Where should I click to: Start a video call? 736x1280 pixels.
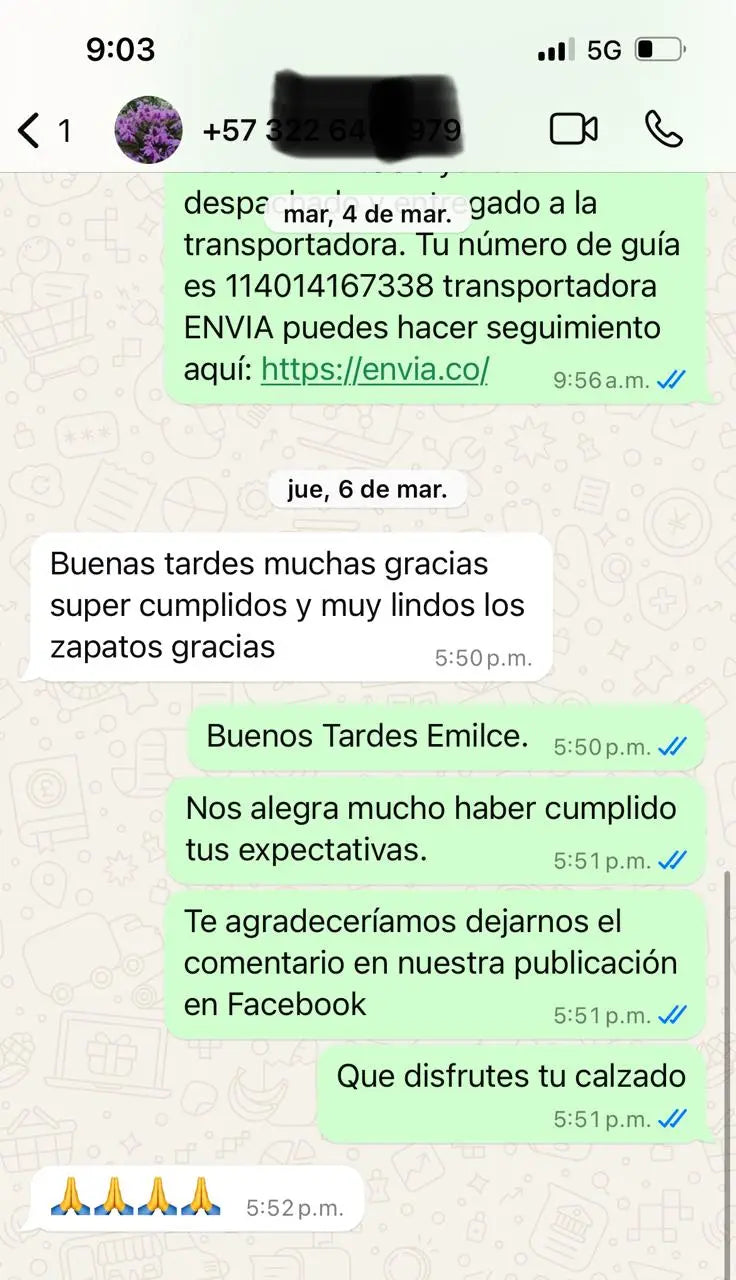pyautogui.click(x=573, y=130)
